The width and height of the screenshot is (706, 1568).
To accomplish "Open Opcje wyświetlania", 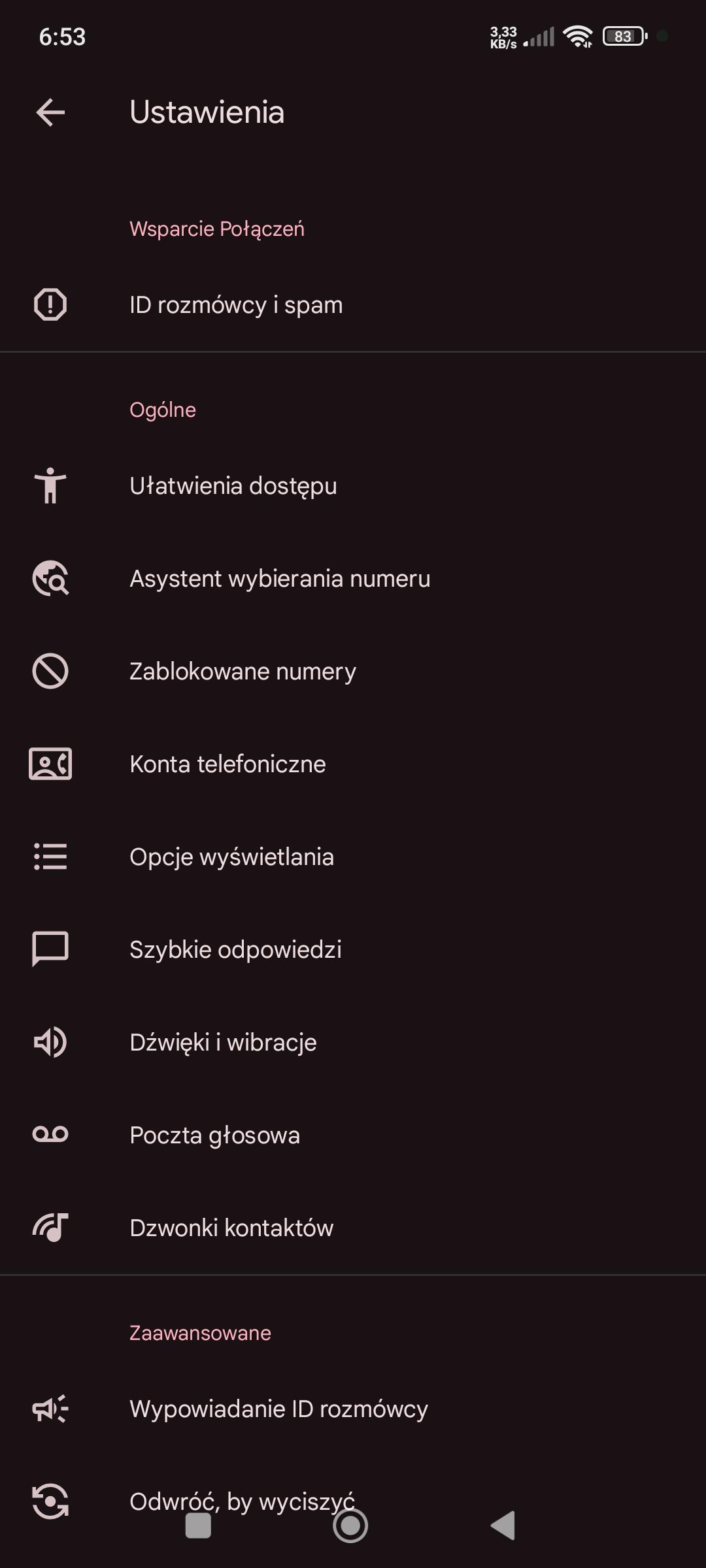I will pyautogui.click(x=231, y=857).
